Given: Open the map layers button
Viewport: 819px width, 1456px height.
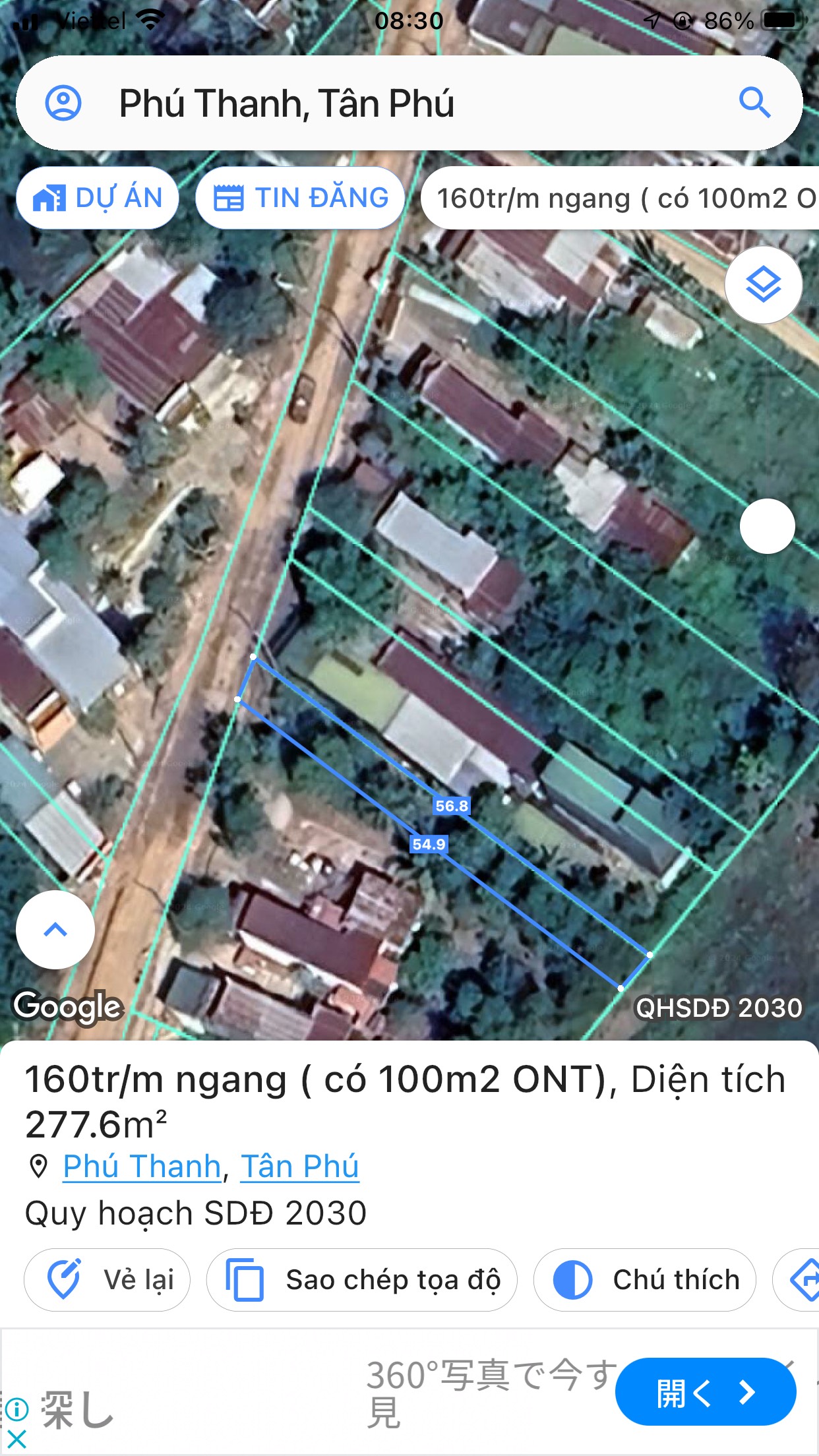Looking at the screenshot, I should point(764,285).
